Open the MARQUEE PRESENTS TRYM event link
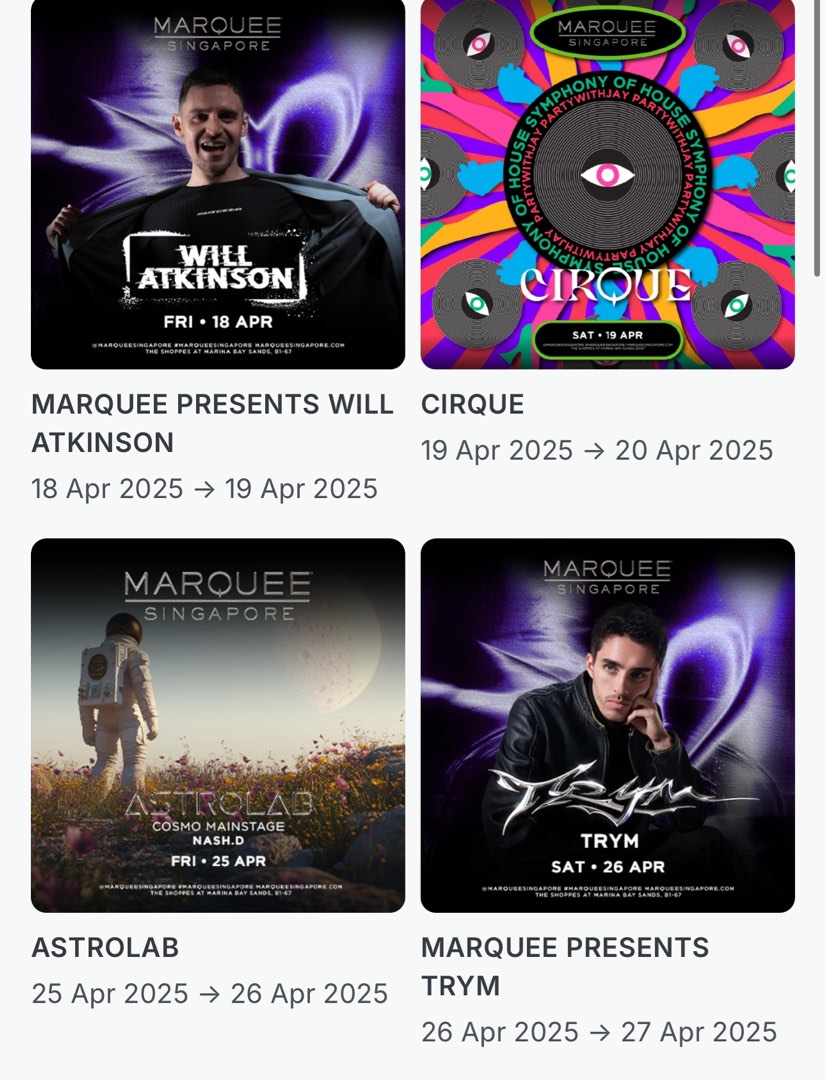 [x=565, y=968]
